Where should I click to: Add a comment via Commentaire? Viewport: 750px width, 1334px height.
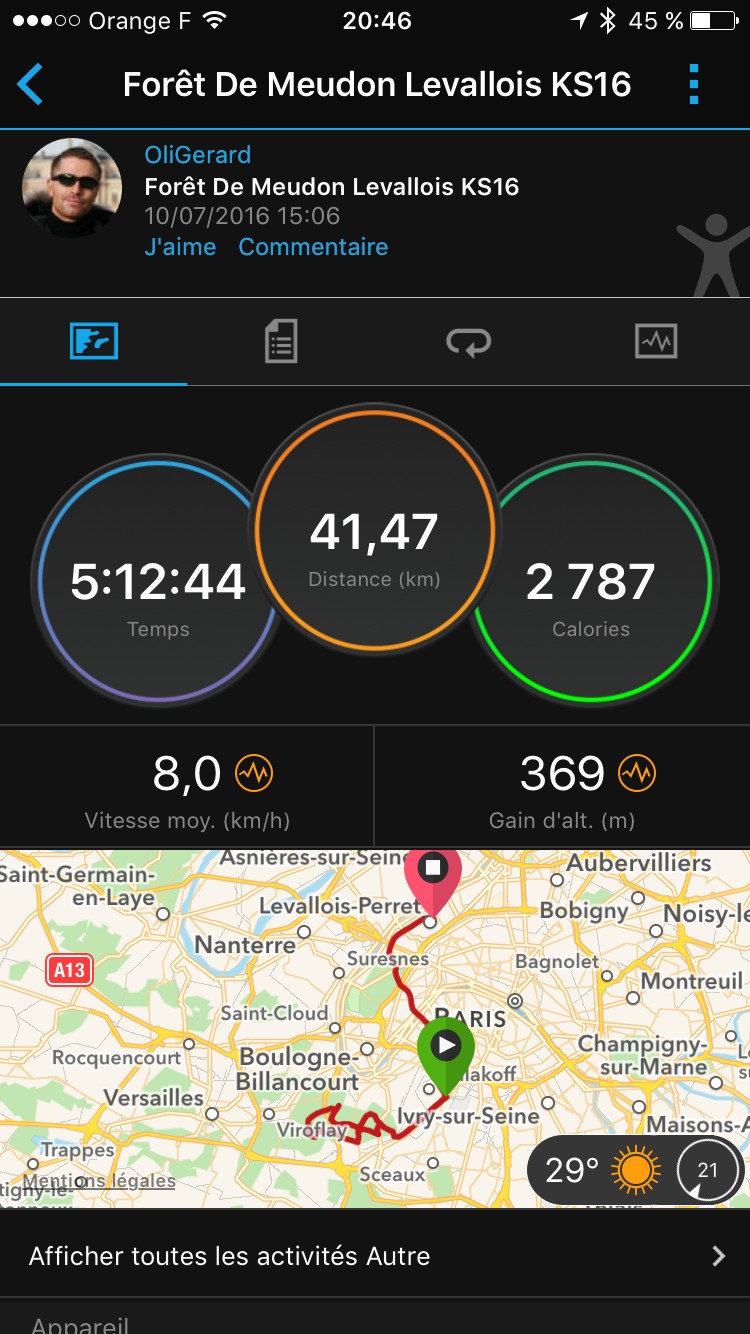[x=313, y=247]
